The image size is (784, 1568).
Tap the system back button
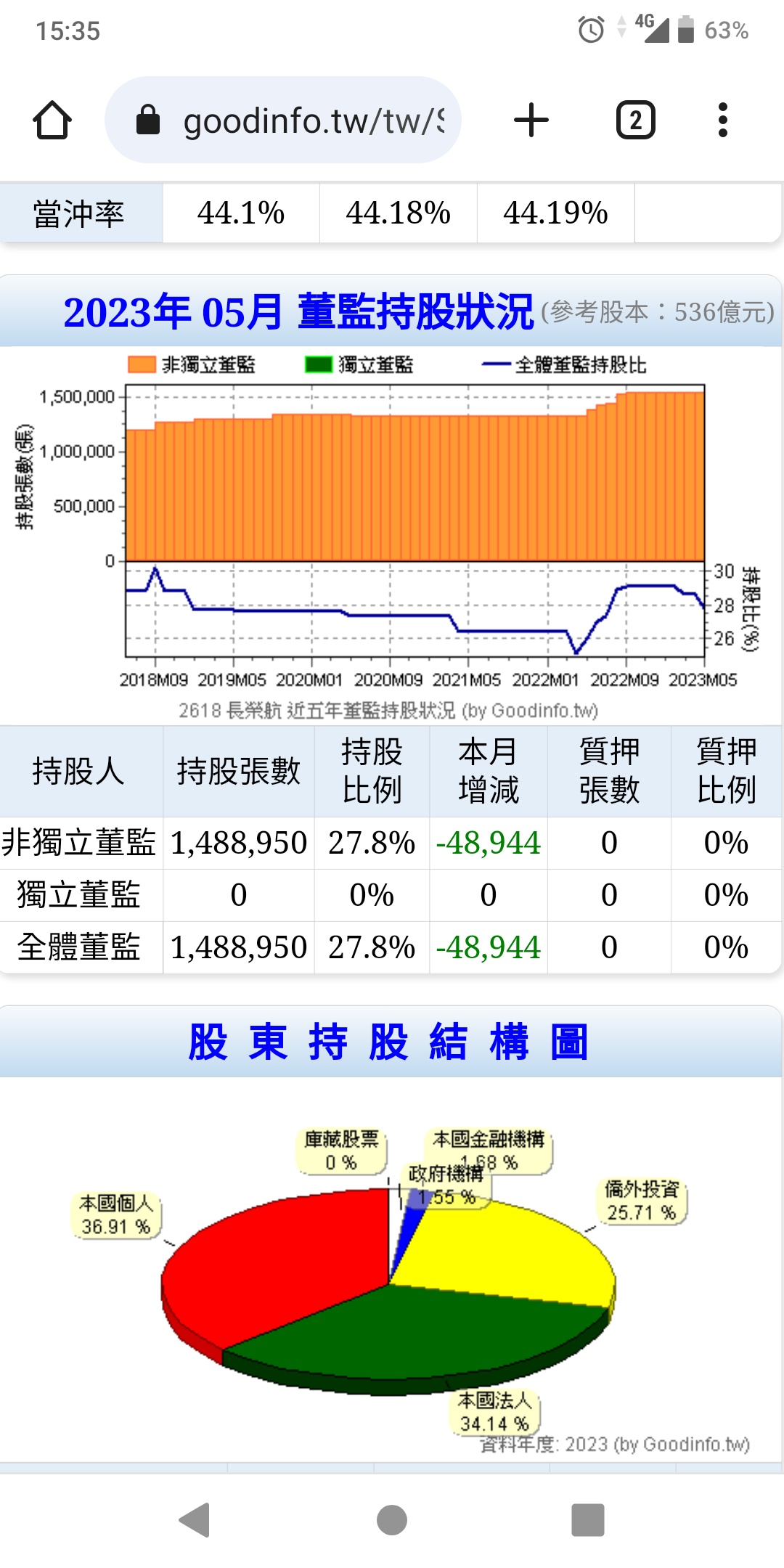(195, 1520)
